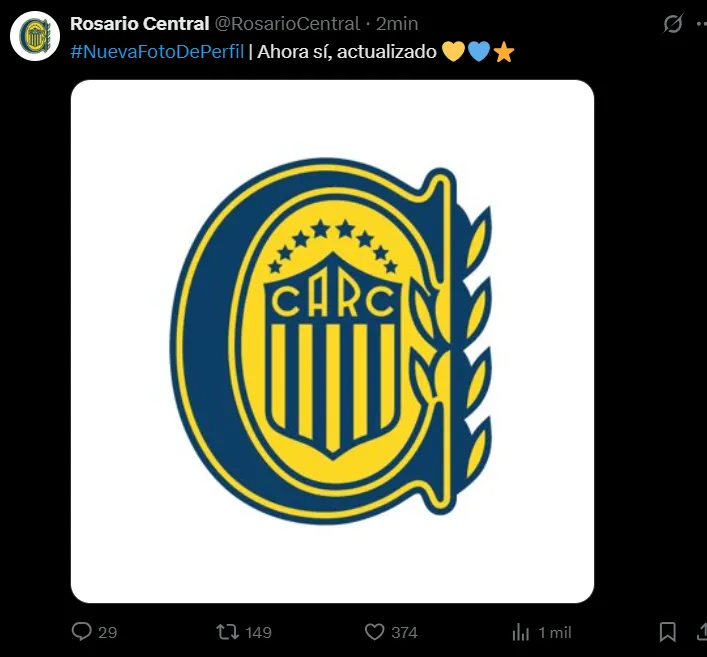This screenshot has width=707, height=657.
Task: Like the post with 374 likes
Action: [x=375, y=632]
